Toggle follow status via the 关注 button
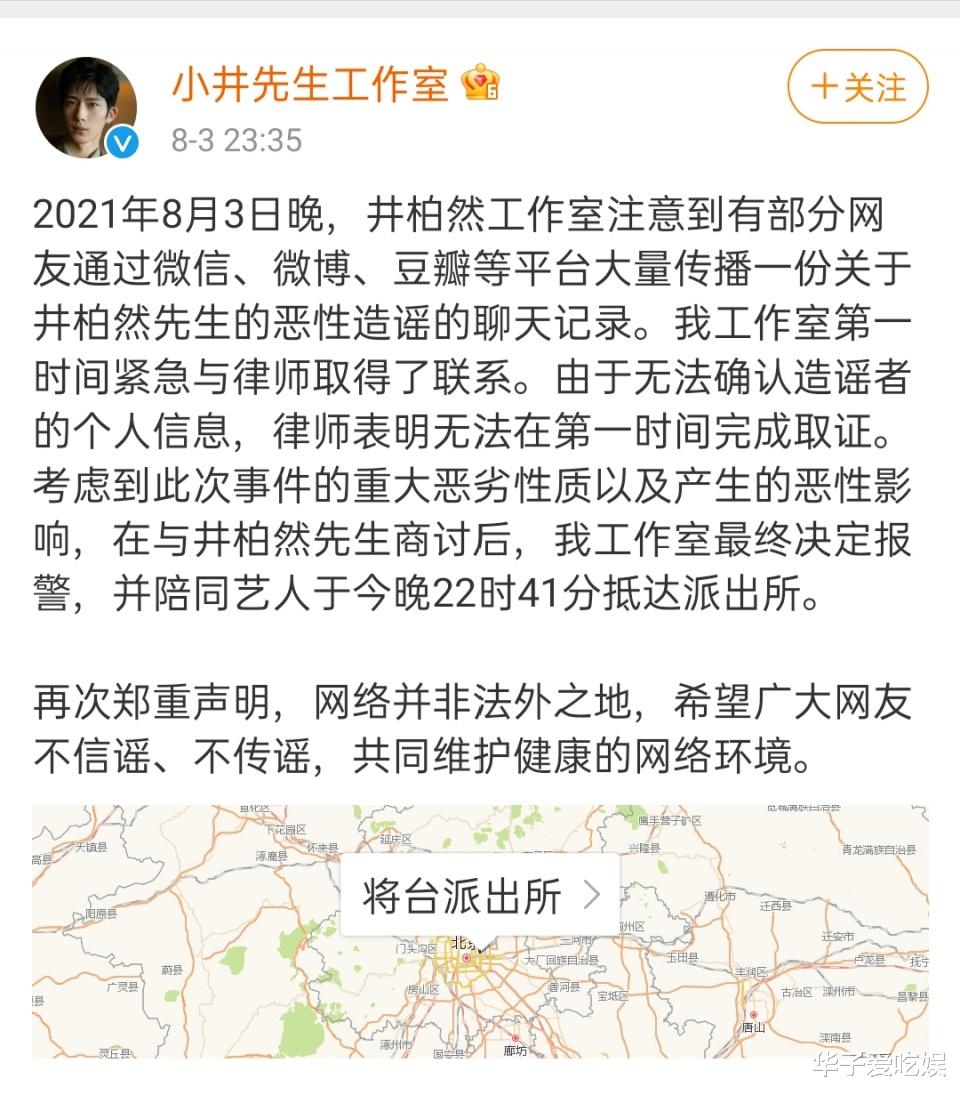The height and width of the screenshot is (1095, 960). [858, 87]
